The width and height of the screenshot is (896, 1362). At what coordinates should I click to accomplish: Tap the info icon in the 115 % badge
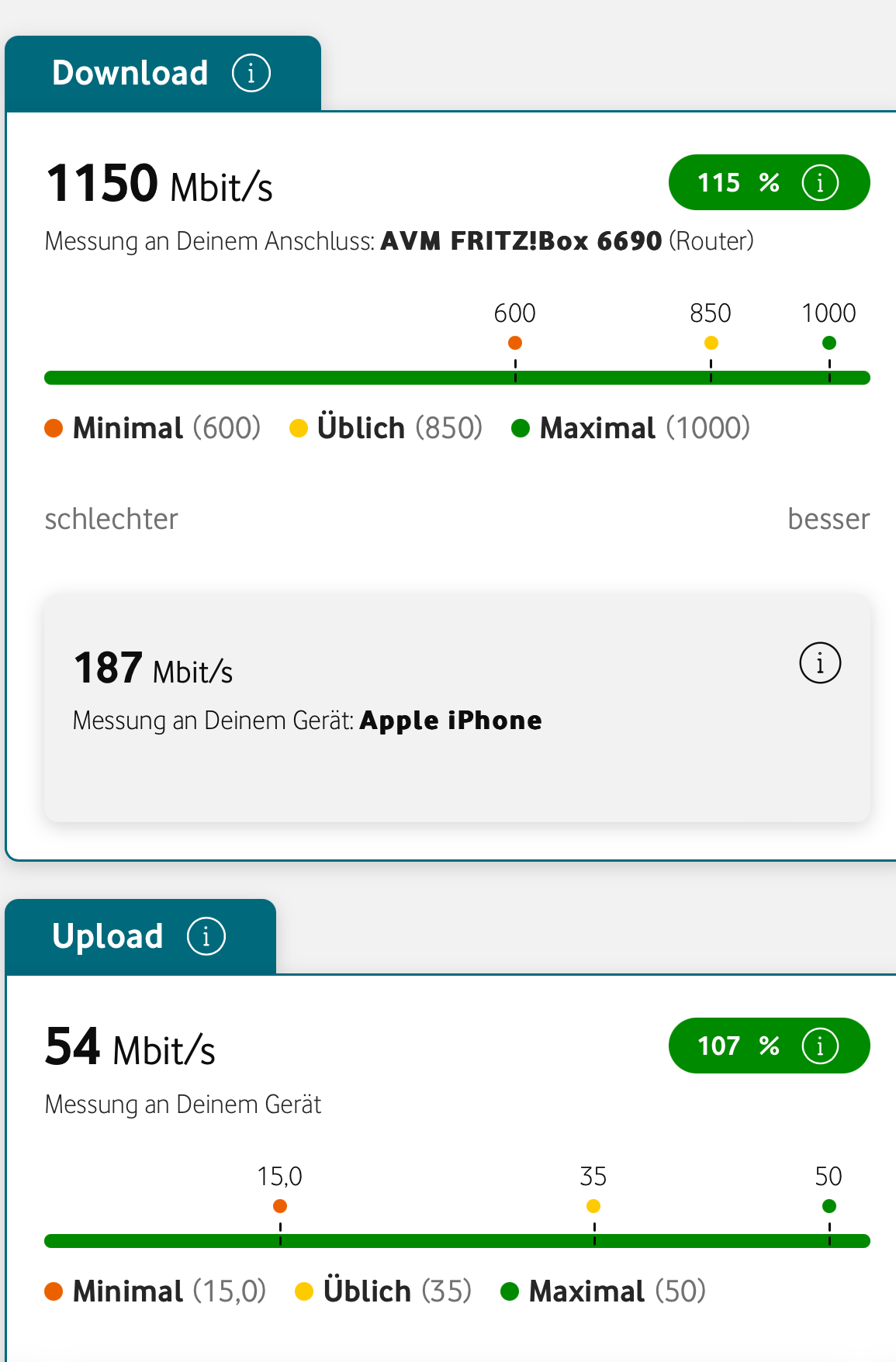820,183
